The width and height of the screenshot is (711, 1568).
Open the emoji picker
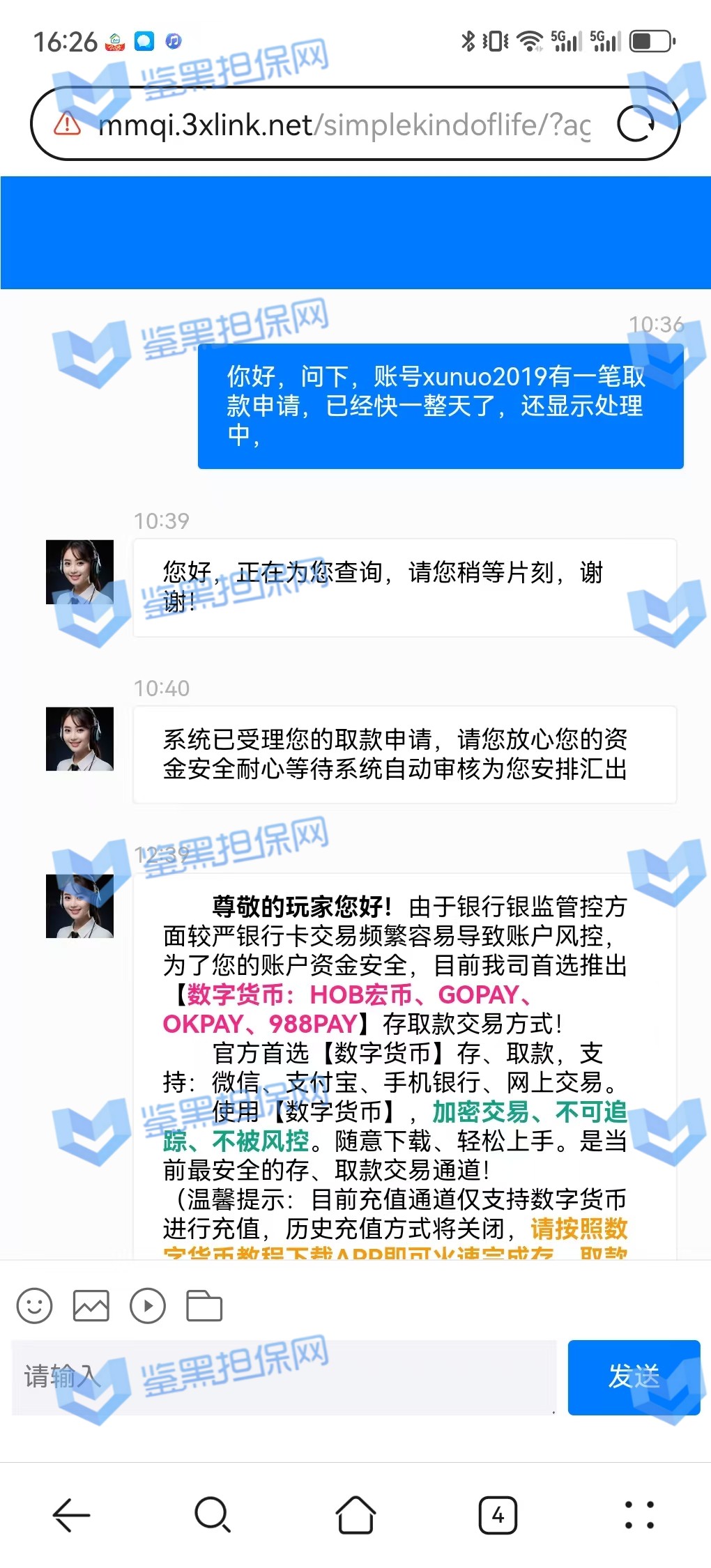34,1305
